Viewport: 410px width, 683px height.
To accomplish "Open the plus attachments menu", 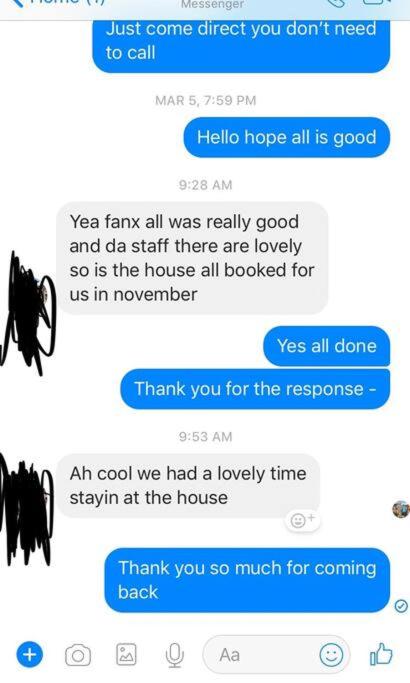I will tap(30, 654).
